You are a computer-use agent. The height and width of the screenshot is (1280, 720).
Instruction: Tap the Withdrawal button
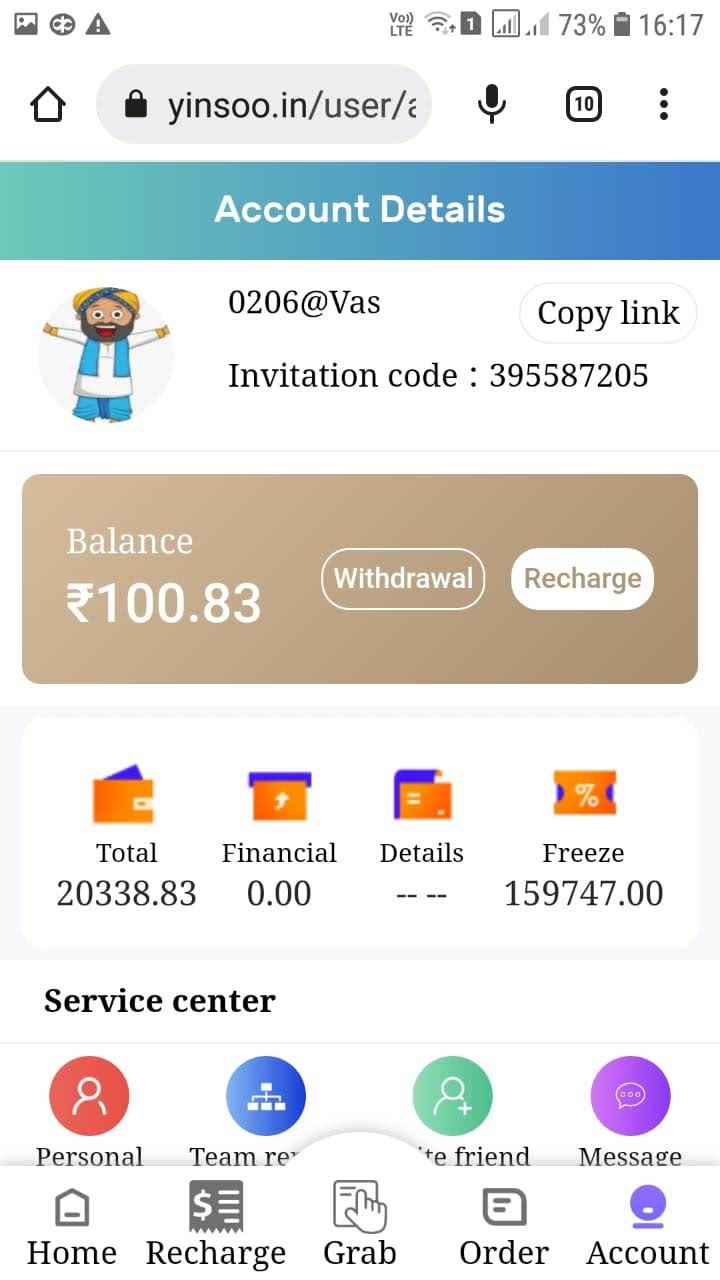(403, 578)
